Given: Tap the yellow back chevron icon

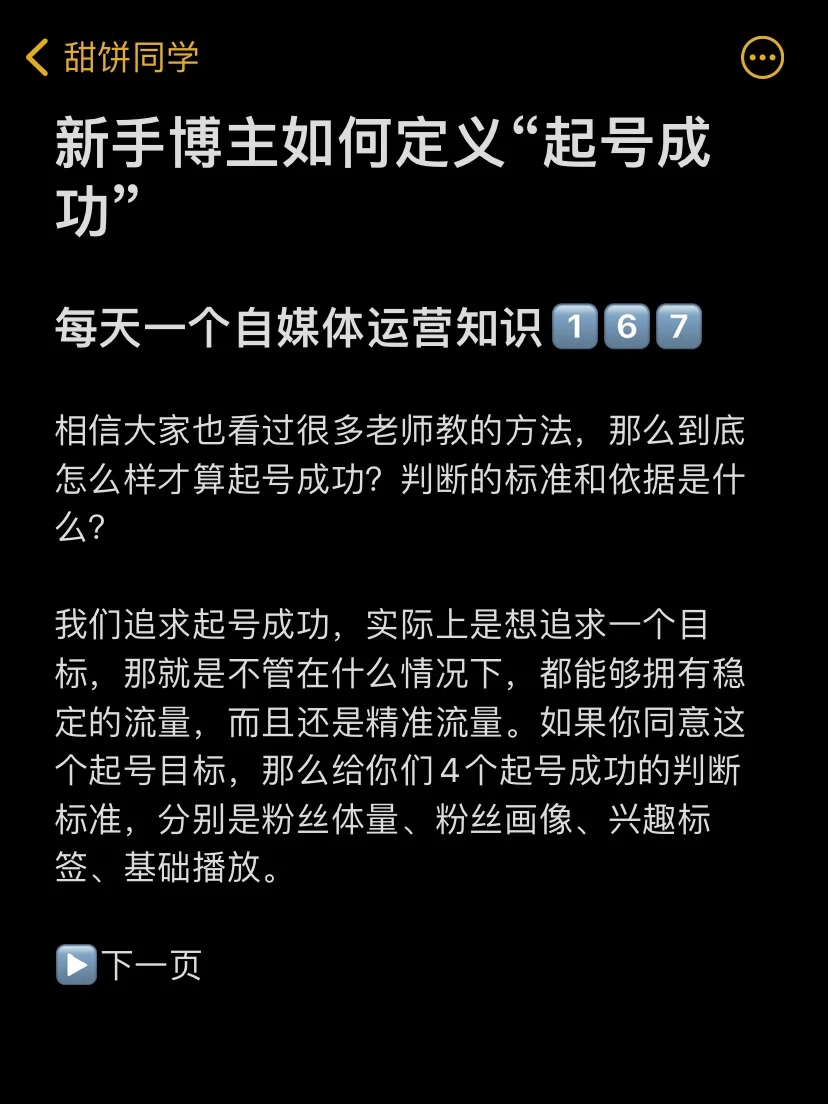Looking at the screenshot, I should pos(37,58).
